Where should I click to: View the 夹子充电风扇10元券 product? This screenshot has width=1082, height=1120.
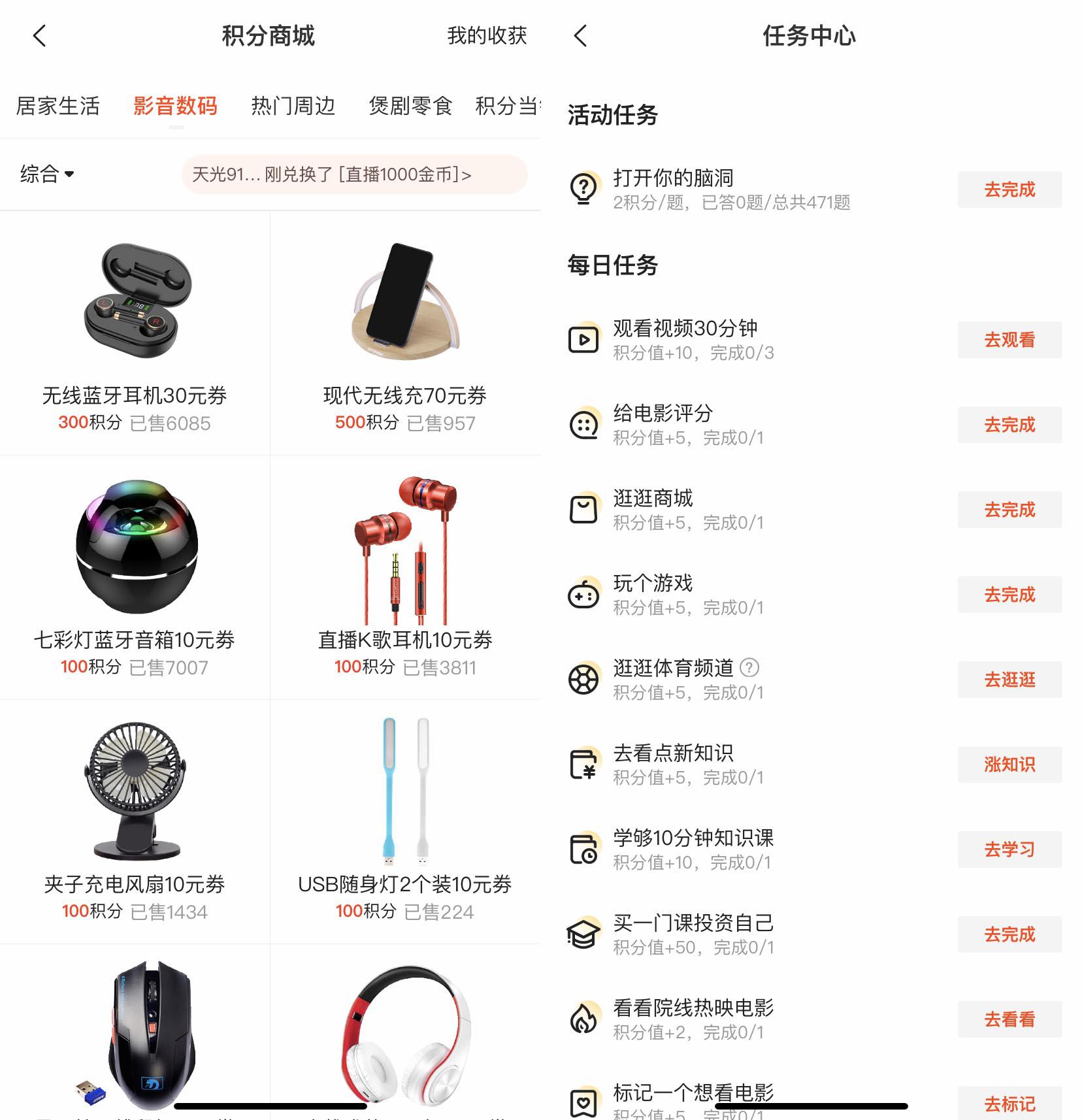click(x=135, y=822)
